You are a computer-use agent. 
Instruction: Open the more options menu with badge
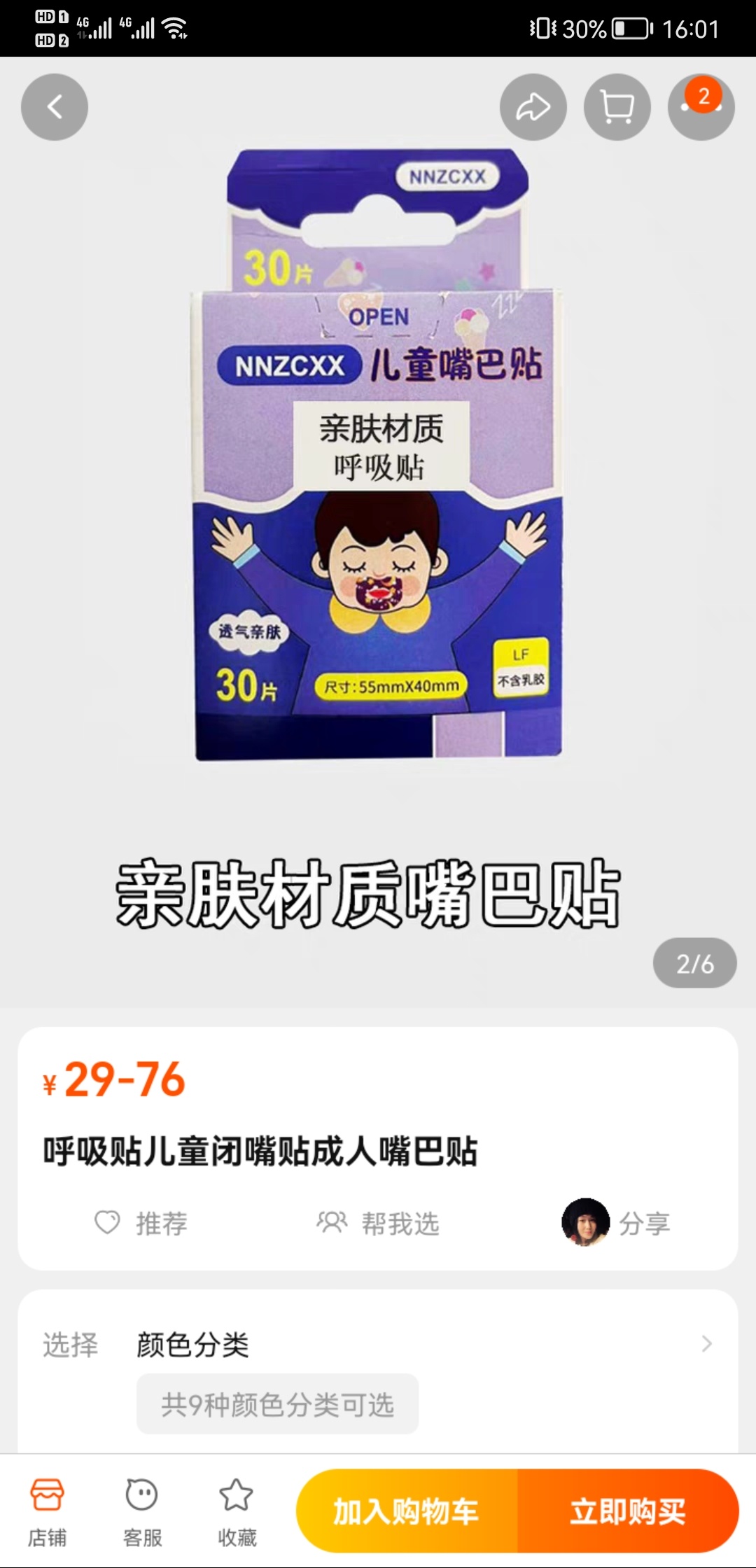click(701, 107)
